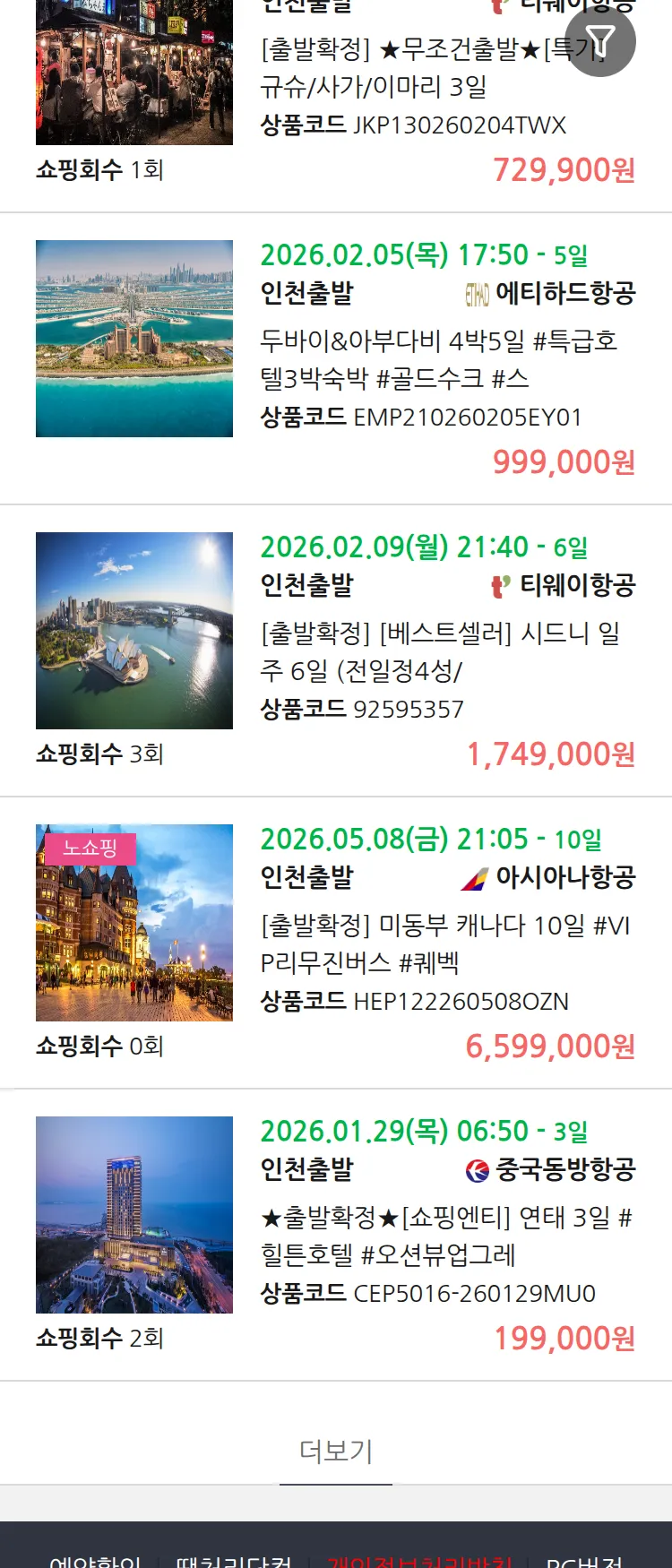This screenshot has height=1568, width=672.
Task: Open the 시드니 일주 6일 package
Action: pyautogui.click(x=440, y=651)
